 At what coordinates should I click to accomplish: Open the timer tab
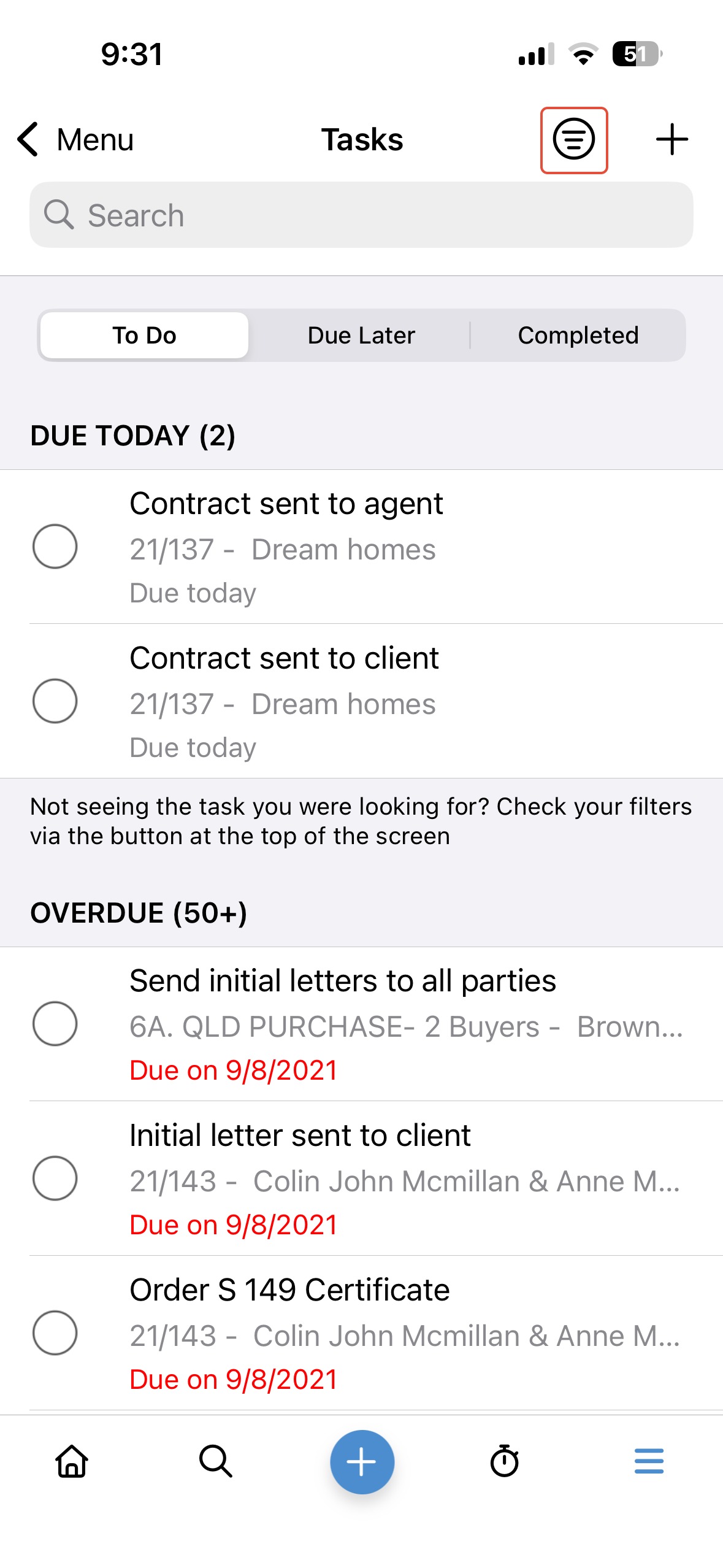505,1461
